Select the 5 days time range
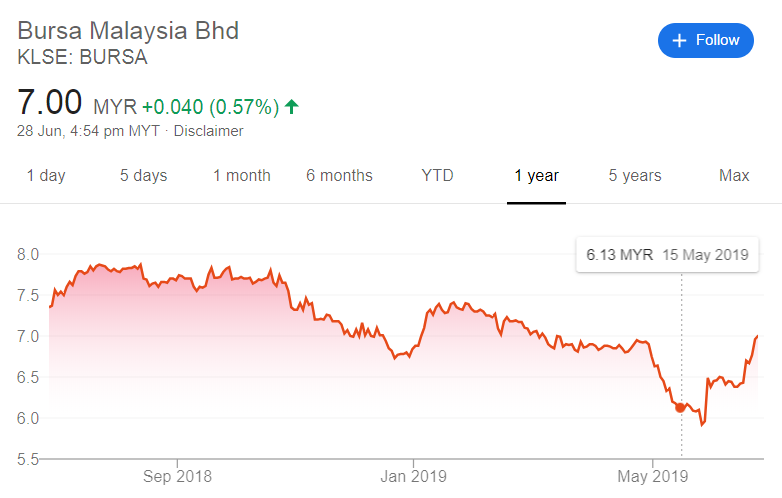The height and width of the screenshot is (498, 782). click(144, 176)
